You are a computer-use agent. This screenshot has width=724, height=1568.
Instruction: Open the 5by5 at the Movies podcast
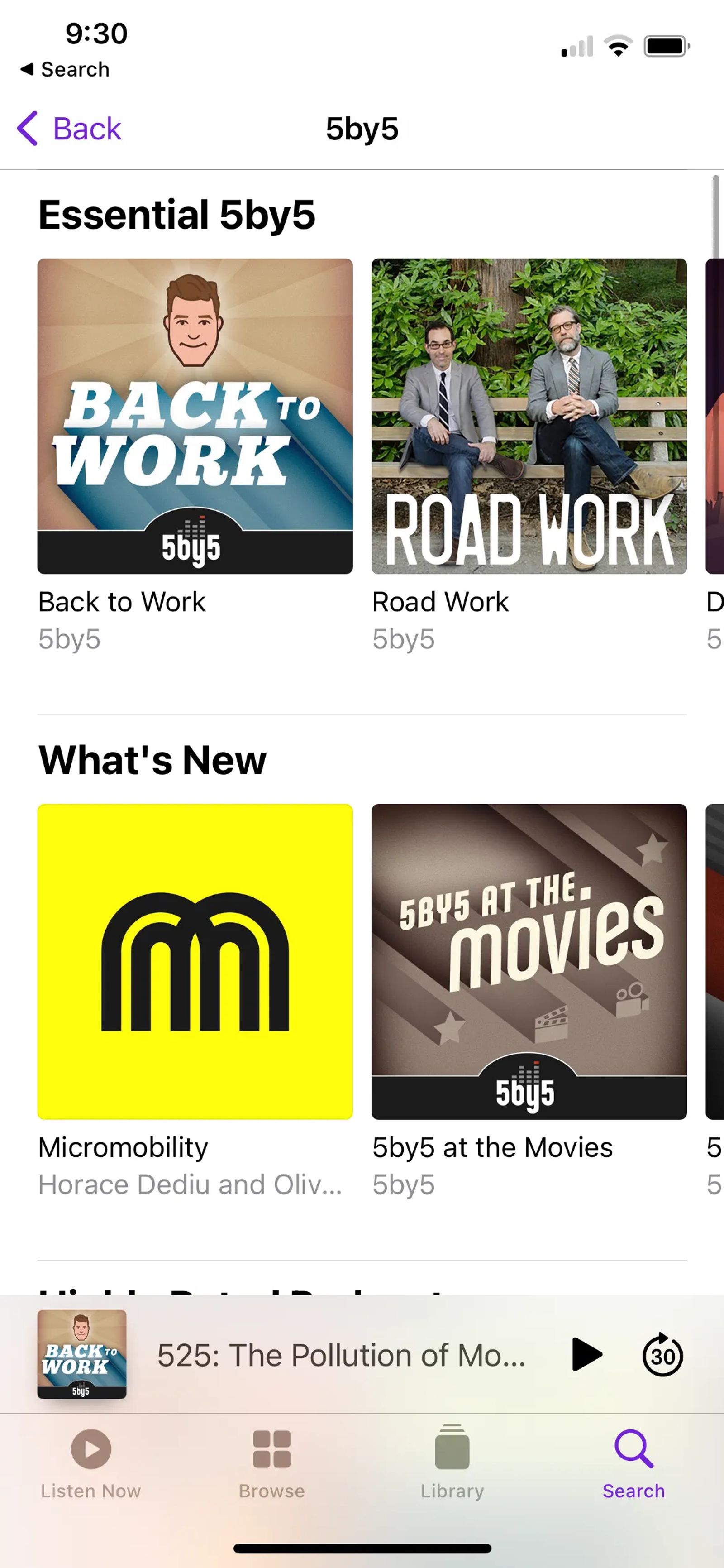coord(529,961)
